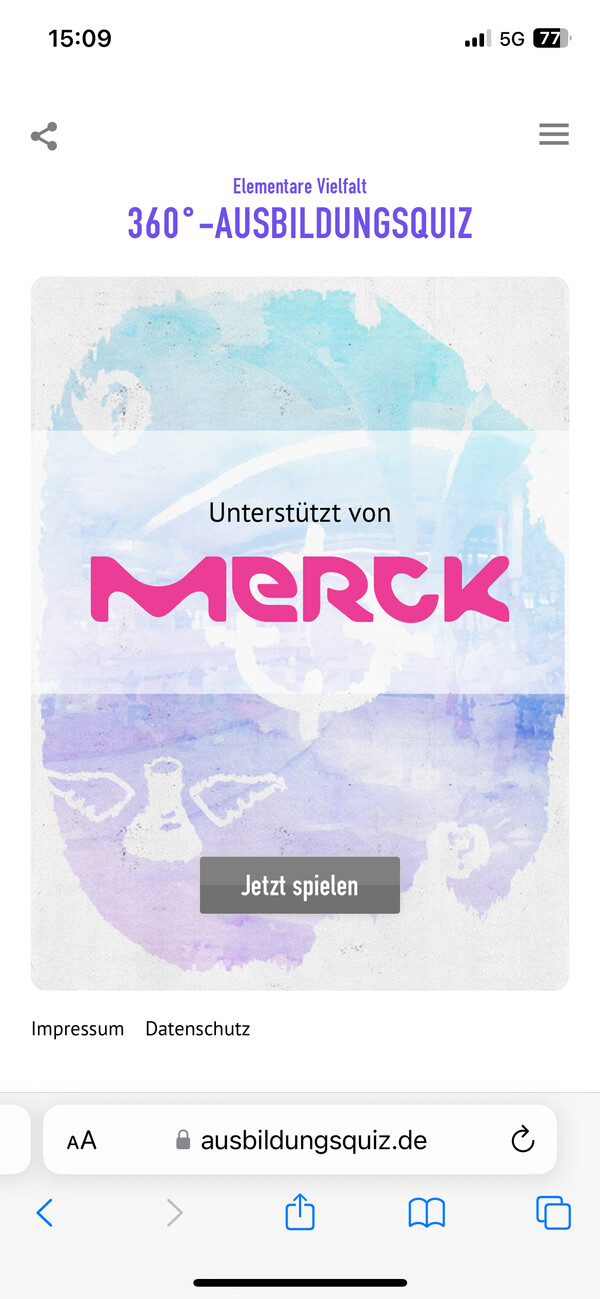Tap the share icon at top left
This screenshot has width=600, height=1299.
tap(44, 137)
